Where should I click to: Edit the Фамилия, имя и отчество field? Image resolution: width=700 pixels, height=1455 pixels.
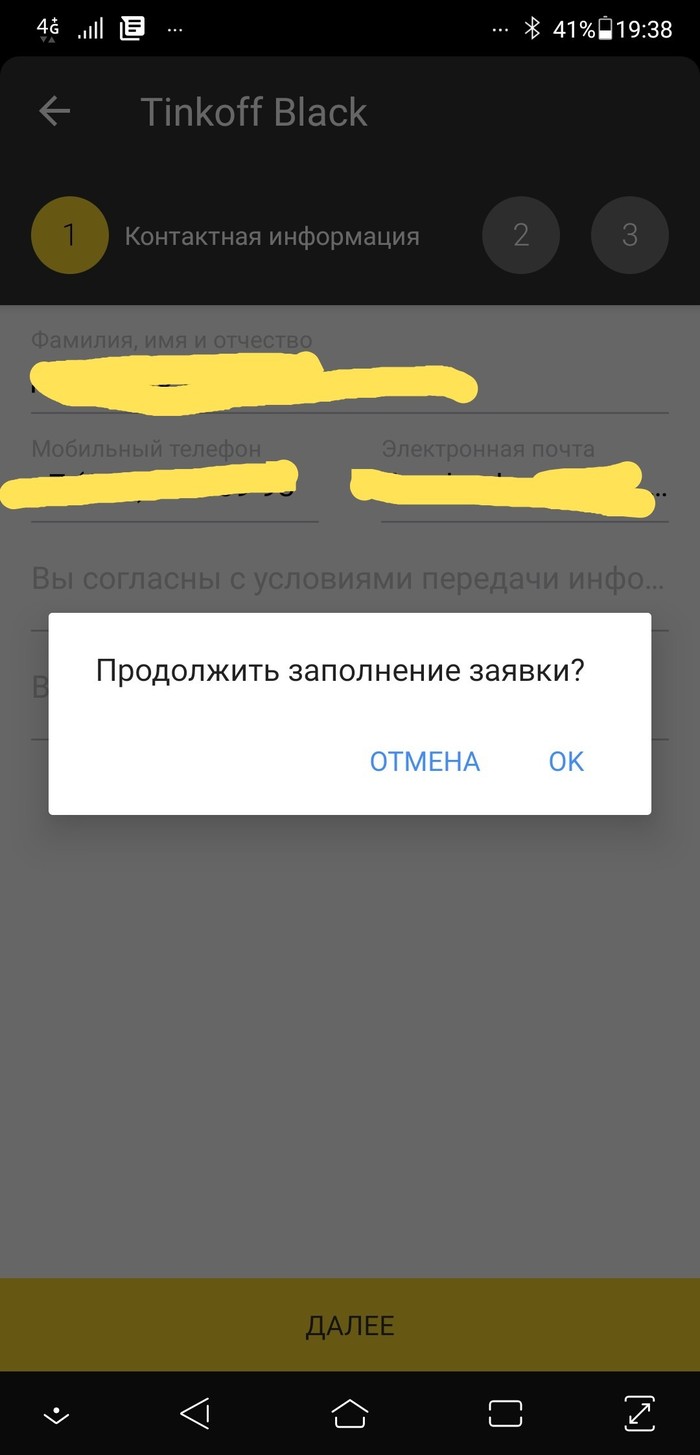(x=350, y=383)
